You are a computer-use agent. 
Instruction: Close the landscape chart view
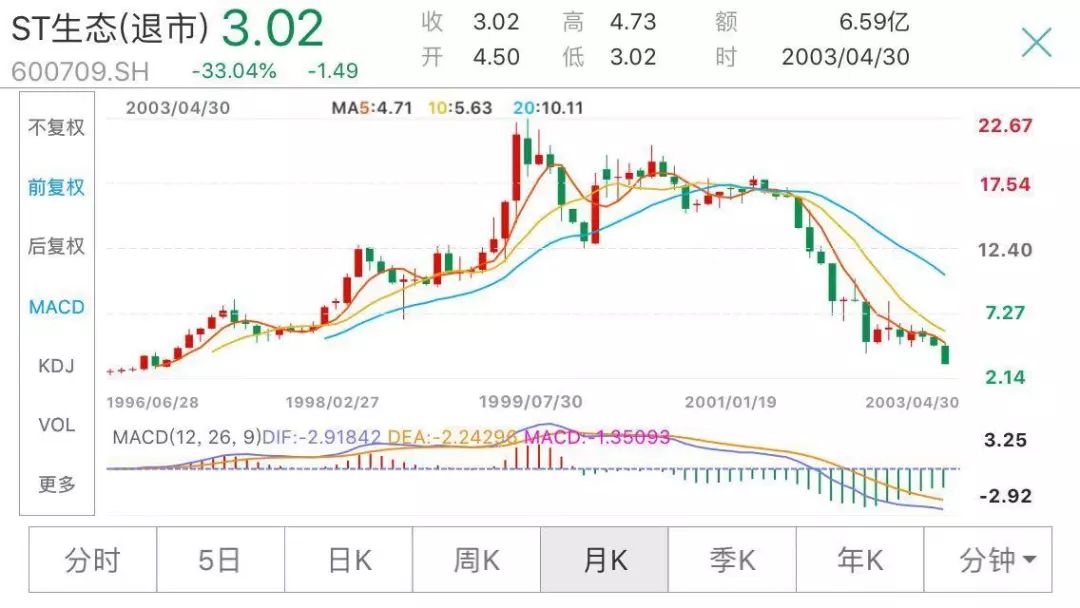click(x=1036, y=43)
